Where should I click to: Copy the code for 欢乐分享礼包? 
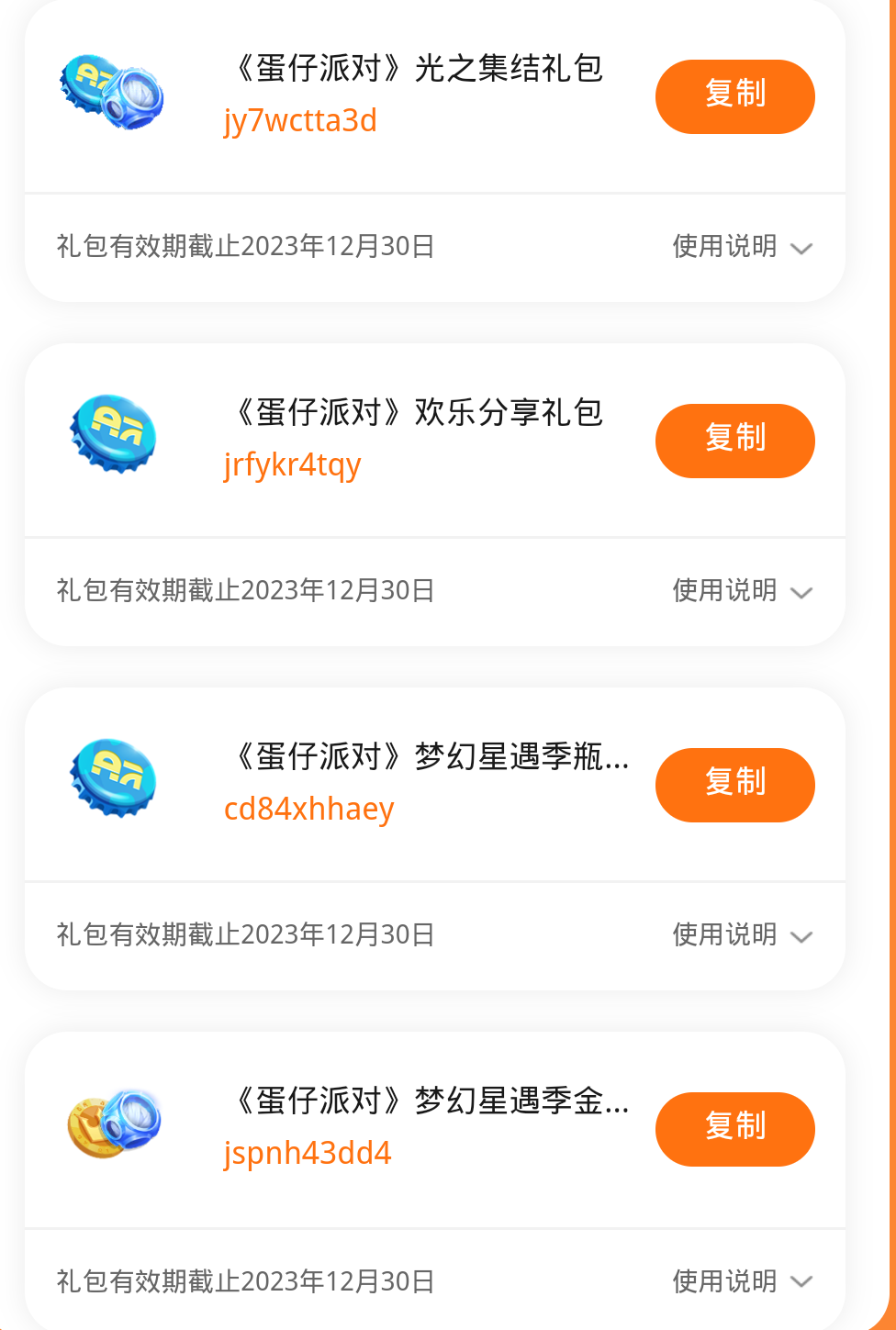coord(734,441)
